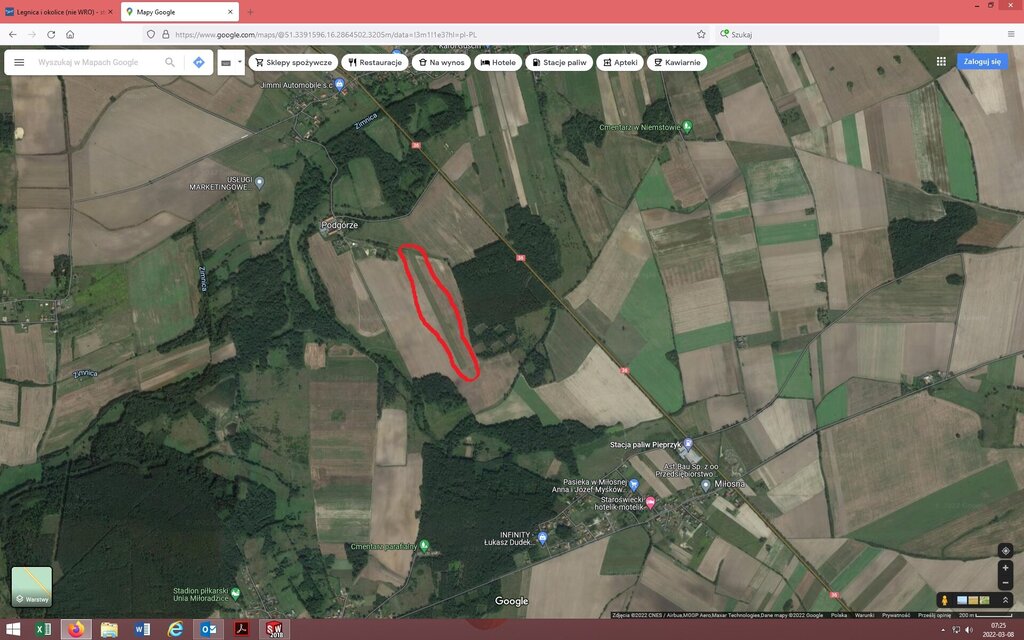Focus the 'Wyszukaj w Mapach Google' search box
This screenshot has width=1024, height=640.
click(95, 62)
